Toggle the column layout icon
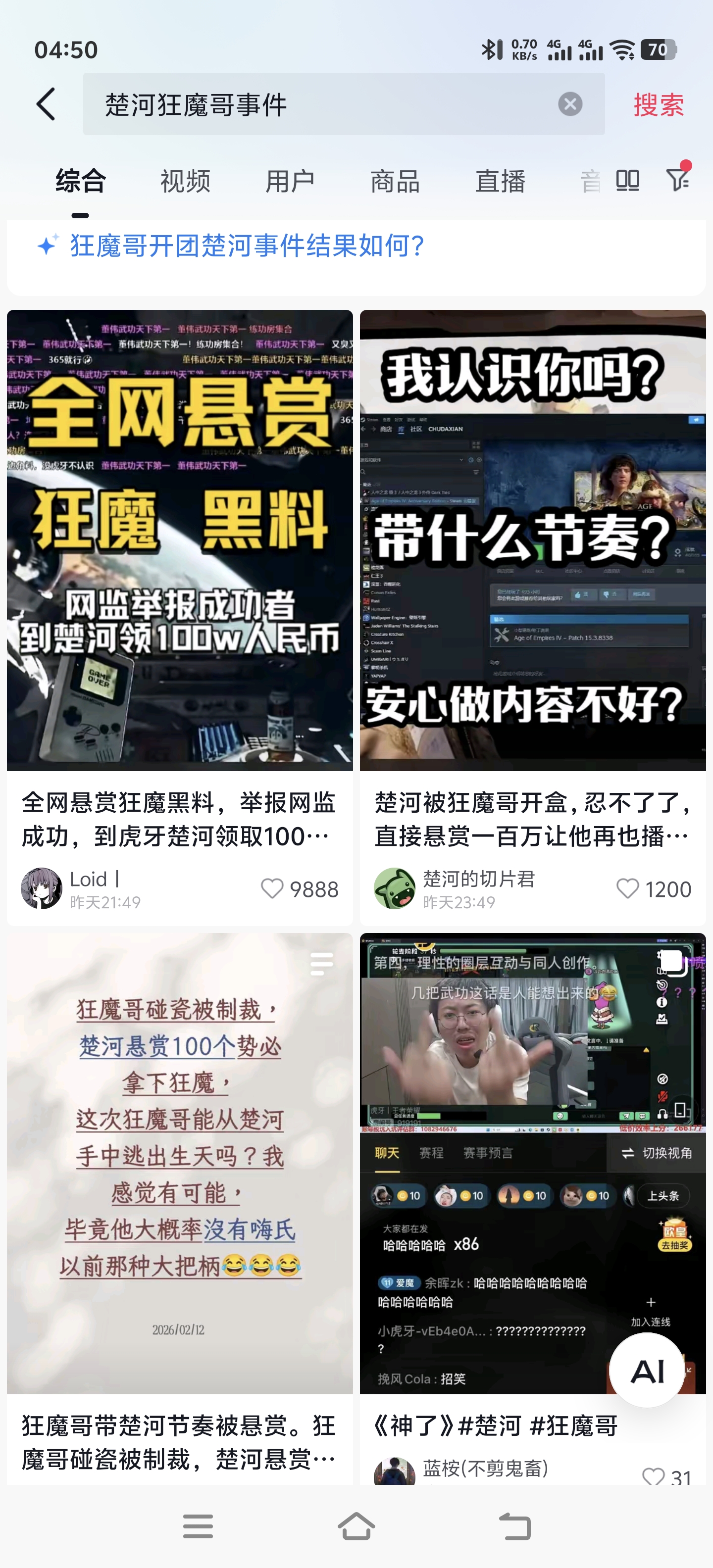The height and width of the screenshot is (1568, 713). point(627,180)
